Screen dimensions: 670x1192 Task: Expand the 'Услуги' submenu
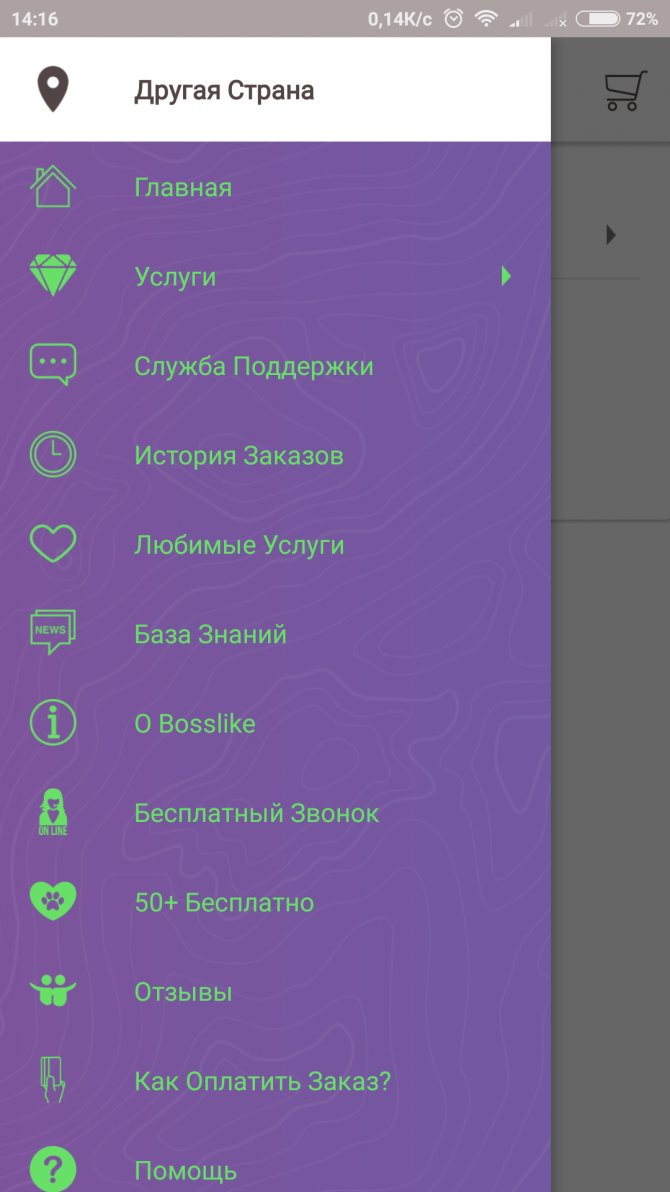pos(175,277)
